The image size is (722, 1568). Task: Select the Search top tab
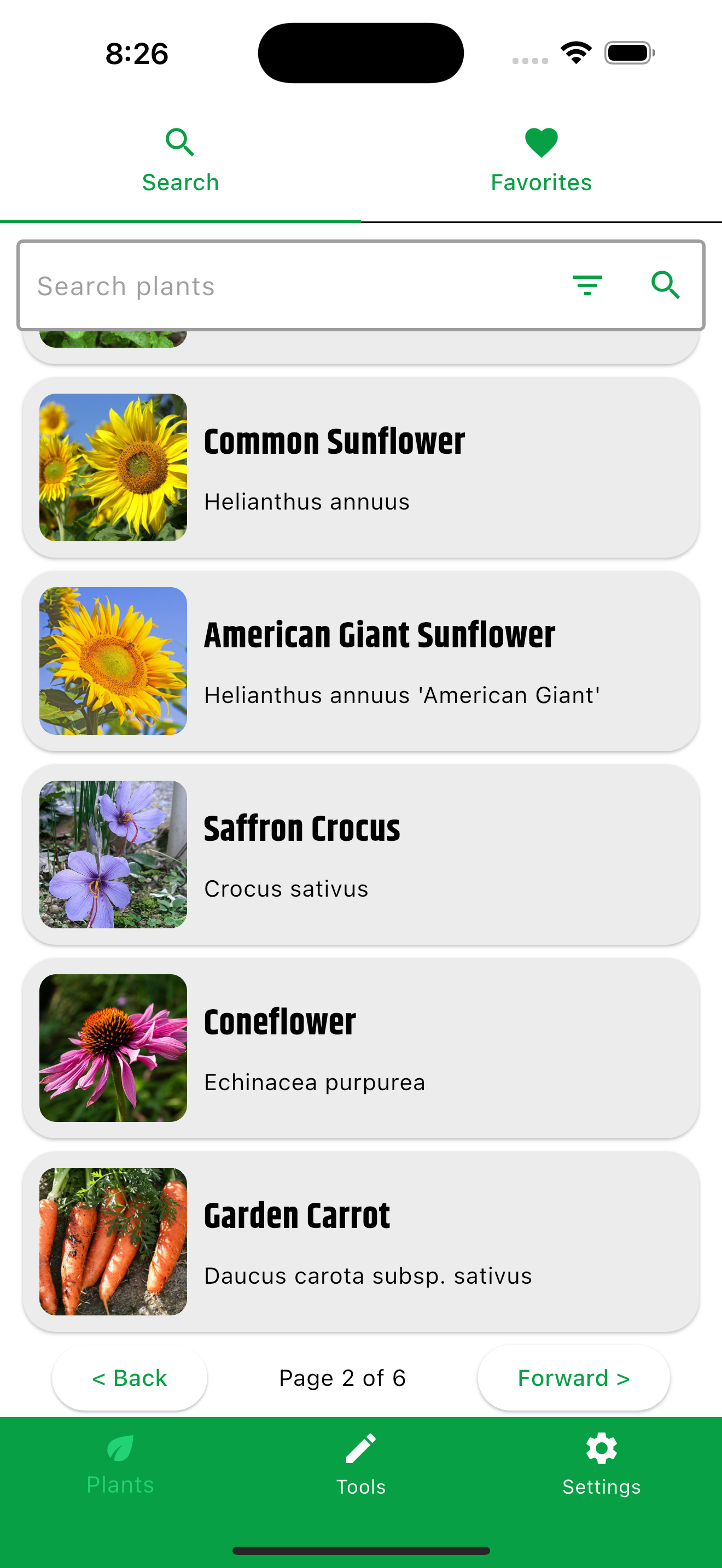[x=180, y=161]
